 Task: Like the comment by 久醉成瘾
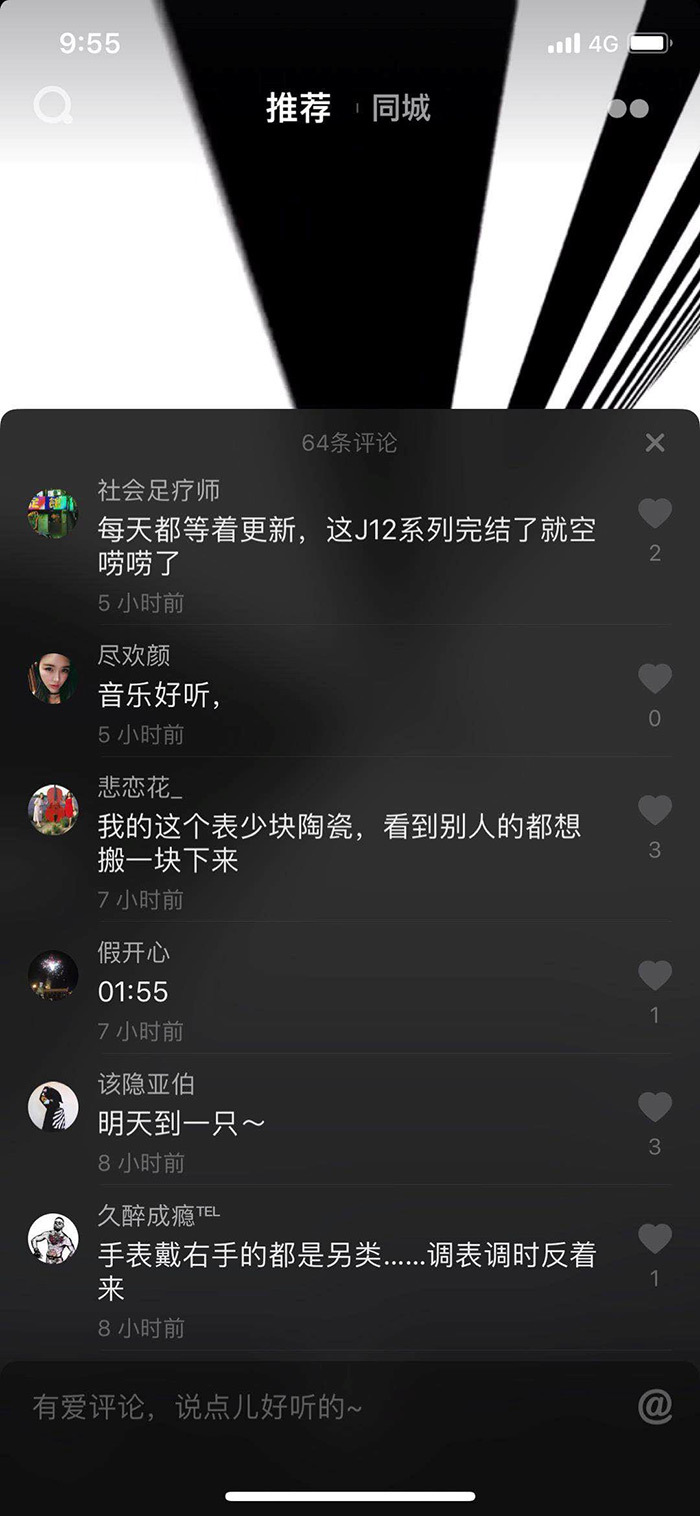coord(655,1239)
